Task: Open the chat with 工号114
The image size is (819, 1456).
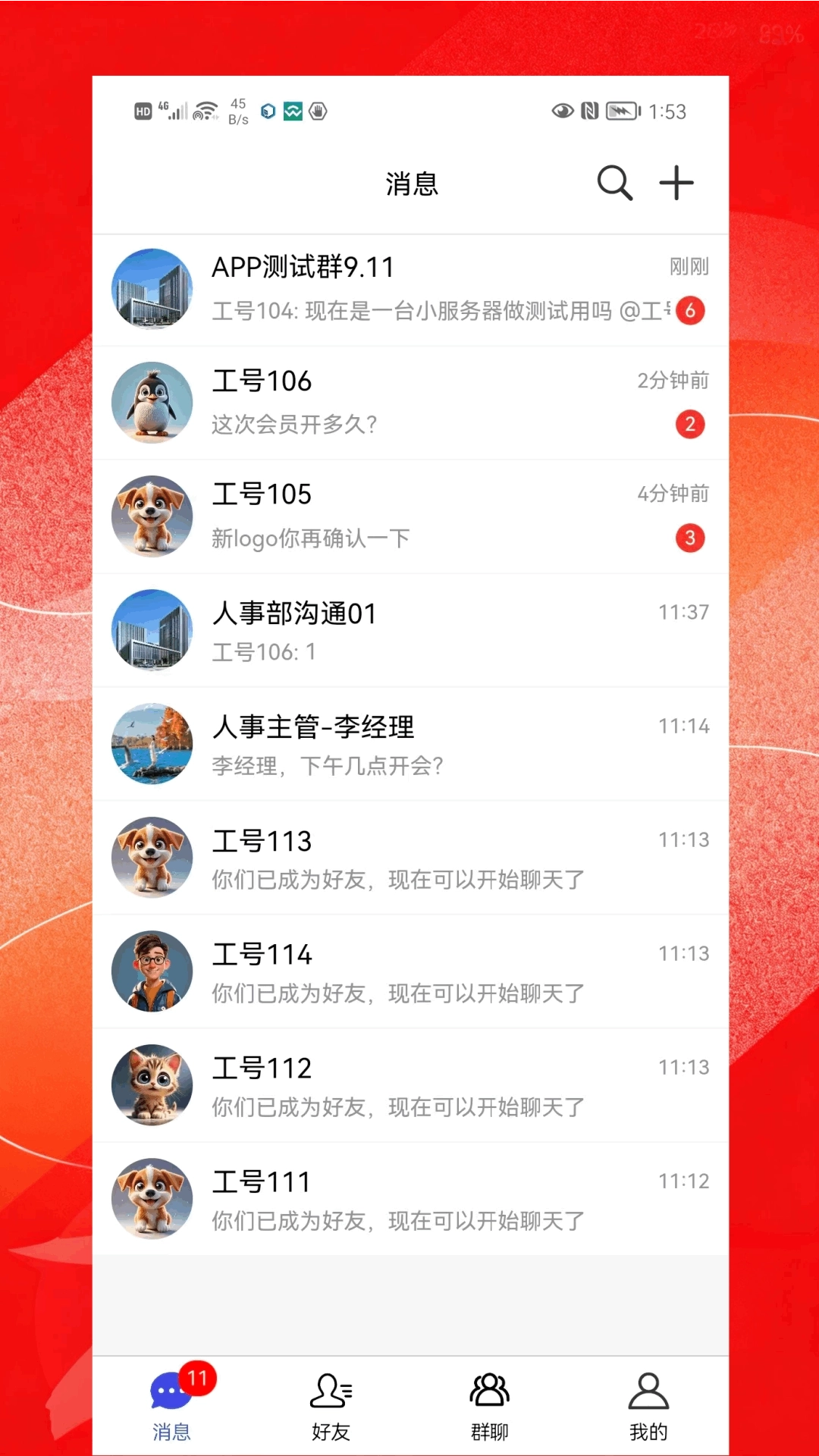Action: coord(409,971)
